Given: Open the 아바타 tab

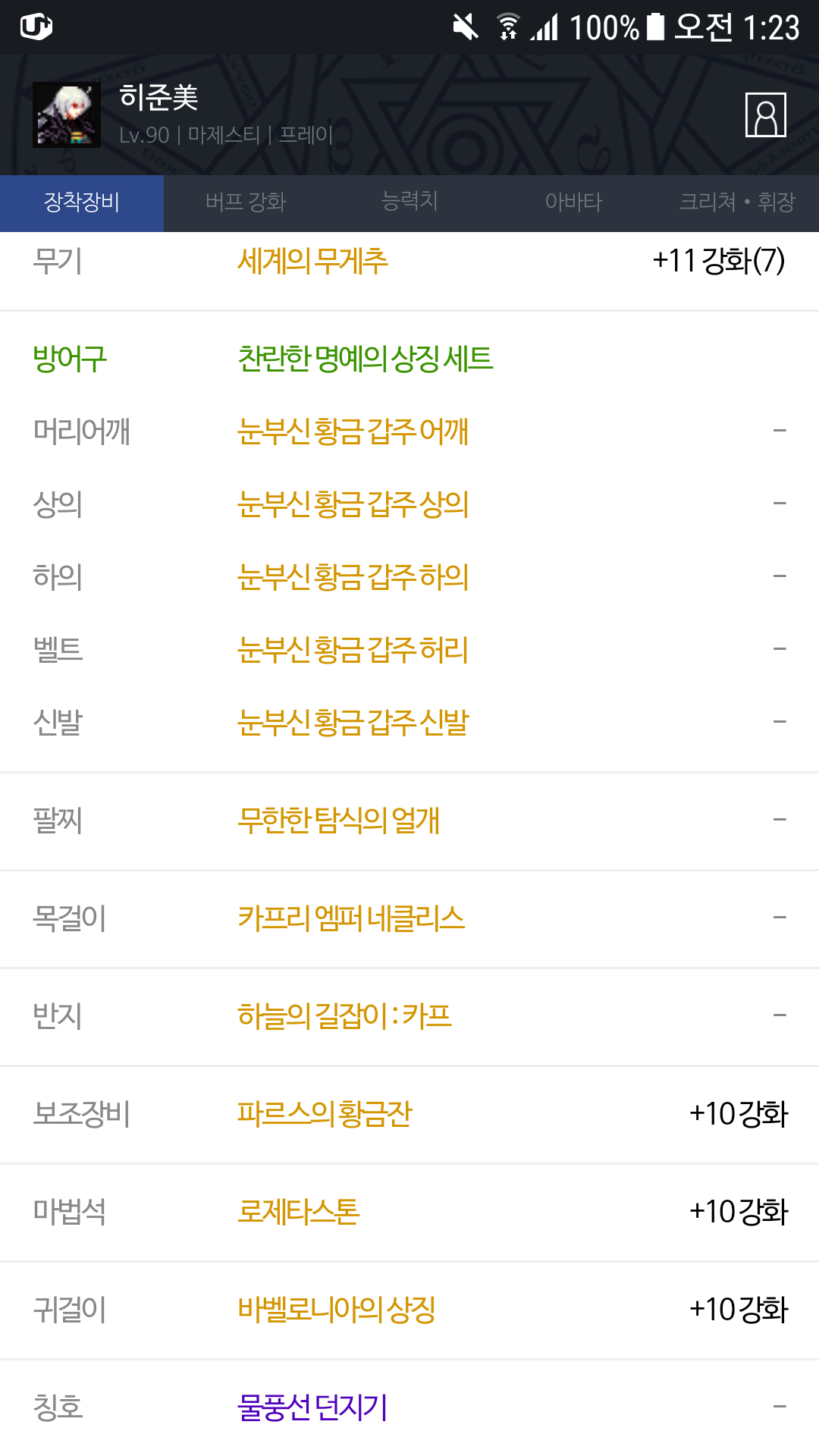Looking at the screenshot, I should [573, 202].
